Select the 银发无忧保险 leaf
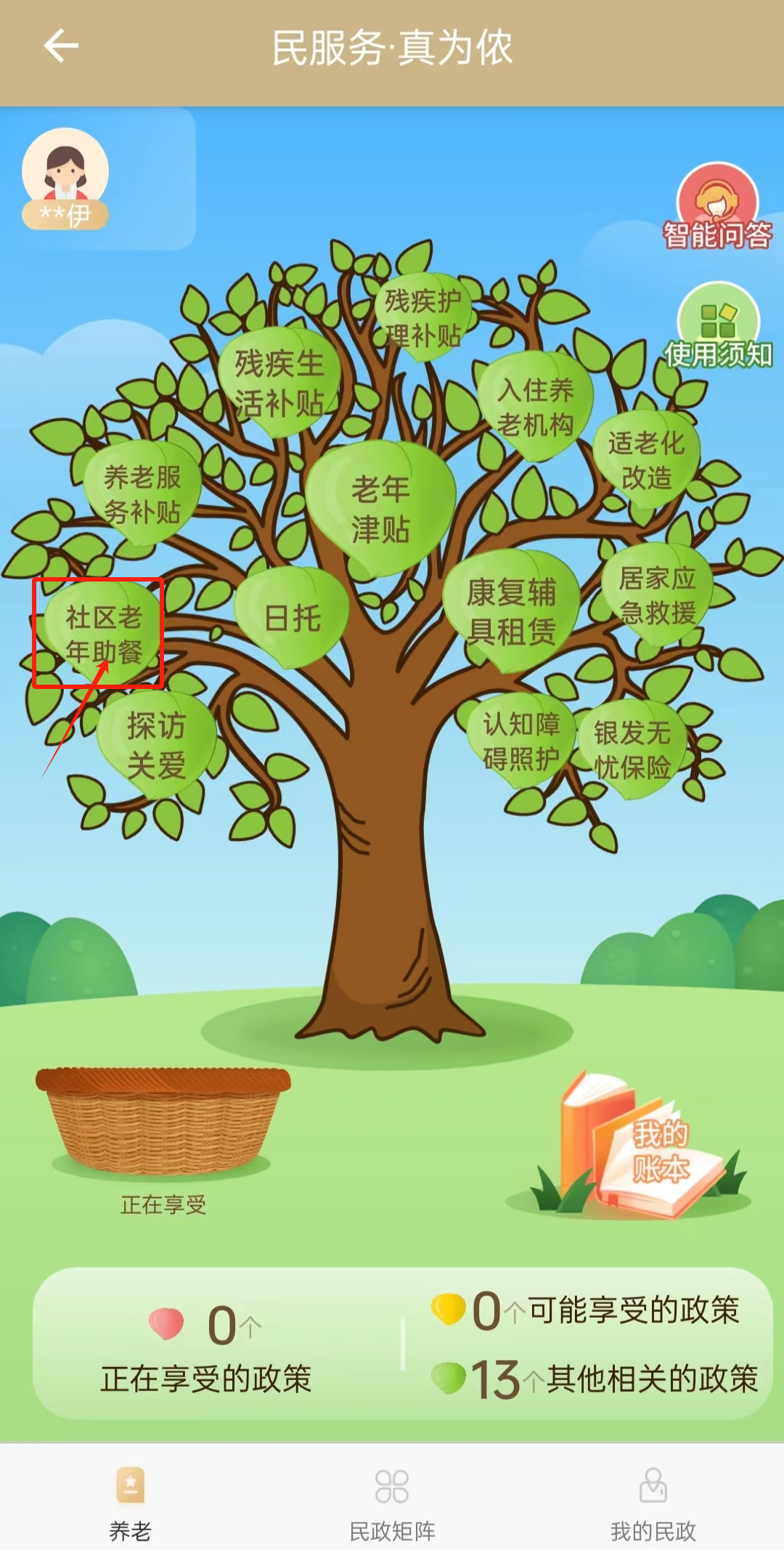 [632, 749]
